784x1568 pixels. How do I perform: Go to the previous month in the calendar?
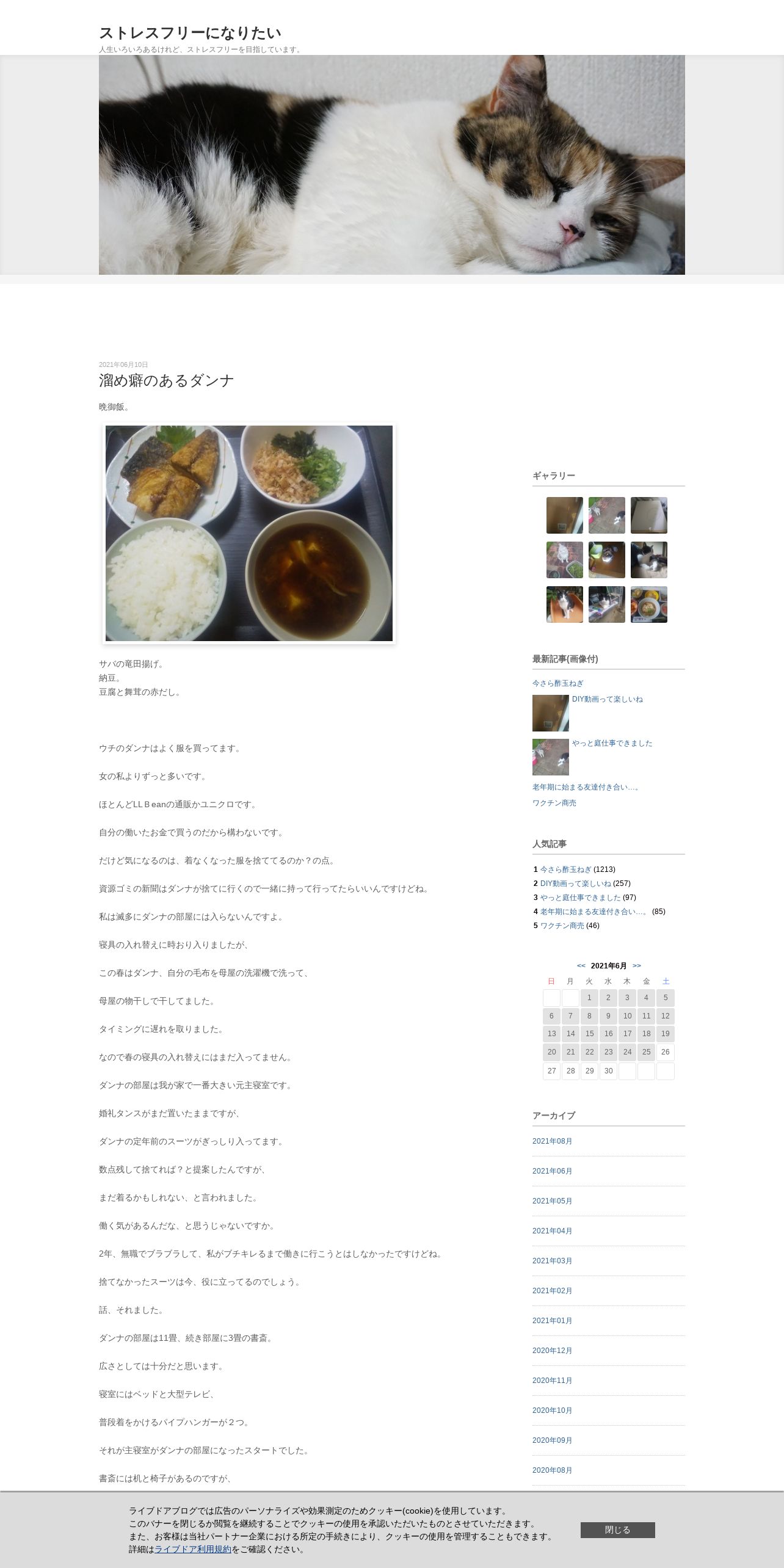tap(581, 965)
